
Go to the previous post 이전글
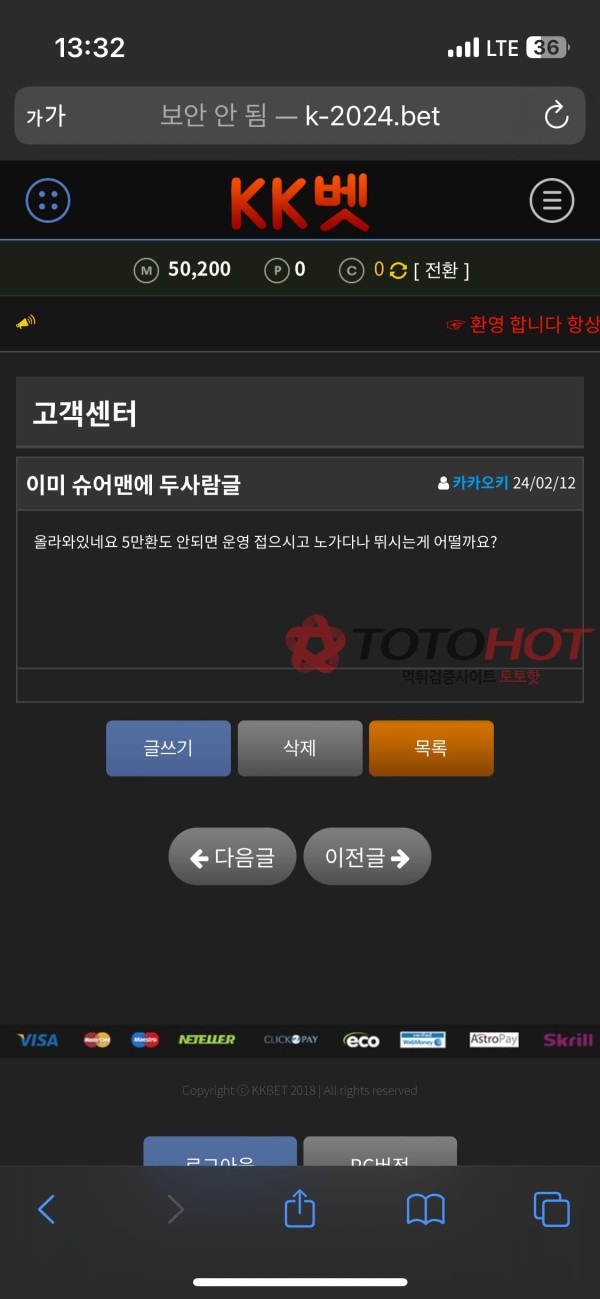coord(367,857)
